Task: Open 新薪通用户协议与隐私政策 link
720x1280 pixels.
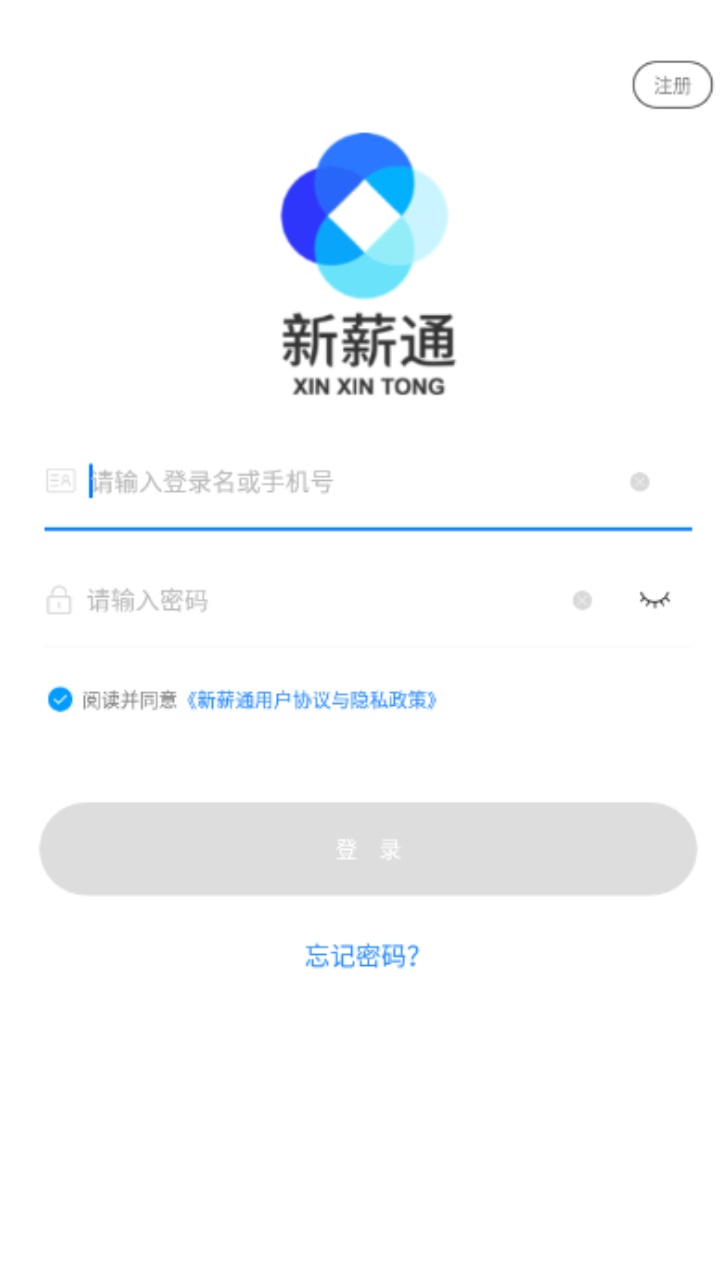Action: [313, 700]
